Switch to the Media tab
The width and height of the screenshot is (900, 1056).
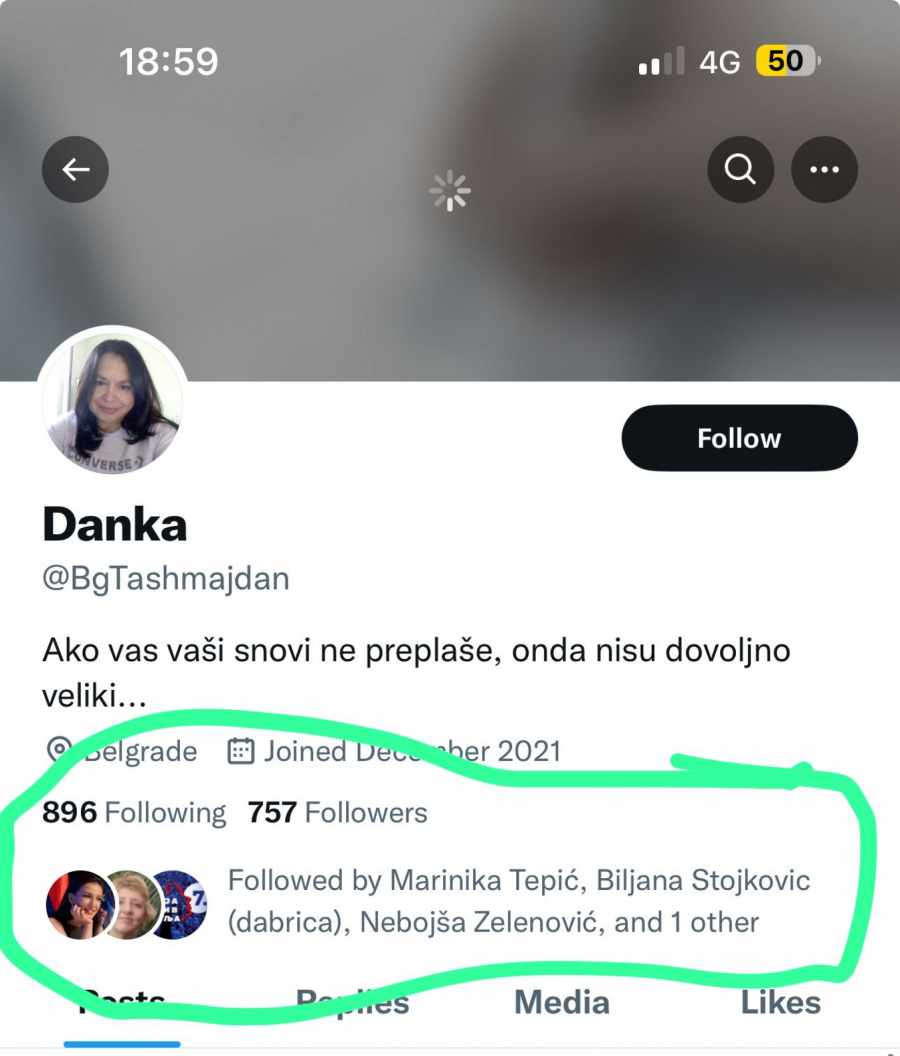pos(559,1002)
